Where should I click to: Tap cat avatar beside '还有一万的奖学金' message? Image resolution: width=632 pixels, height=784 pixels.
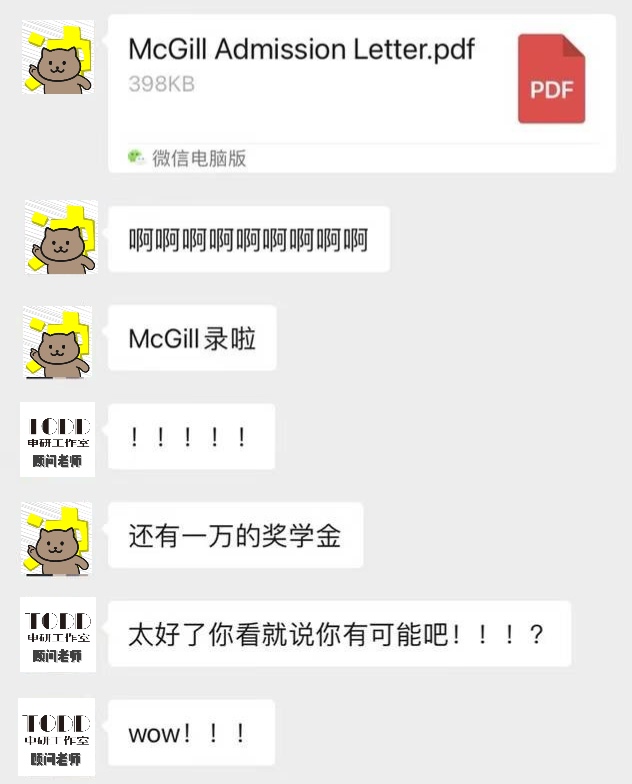(58, 539)
